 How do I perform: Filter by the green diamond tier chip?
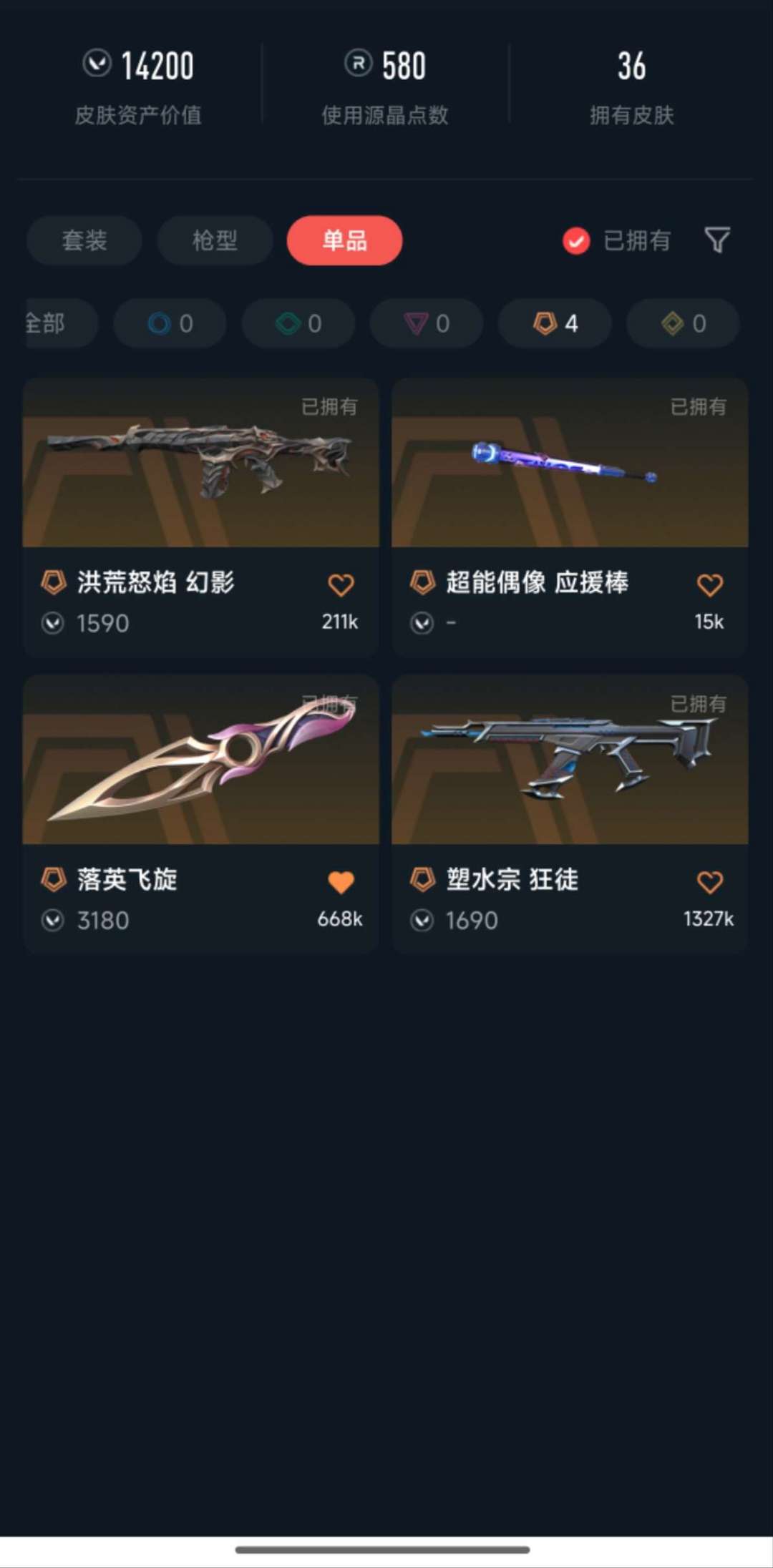click(298, 323)
